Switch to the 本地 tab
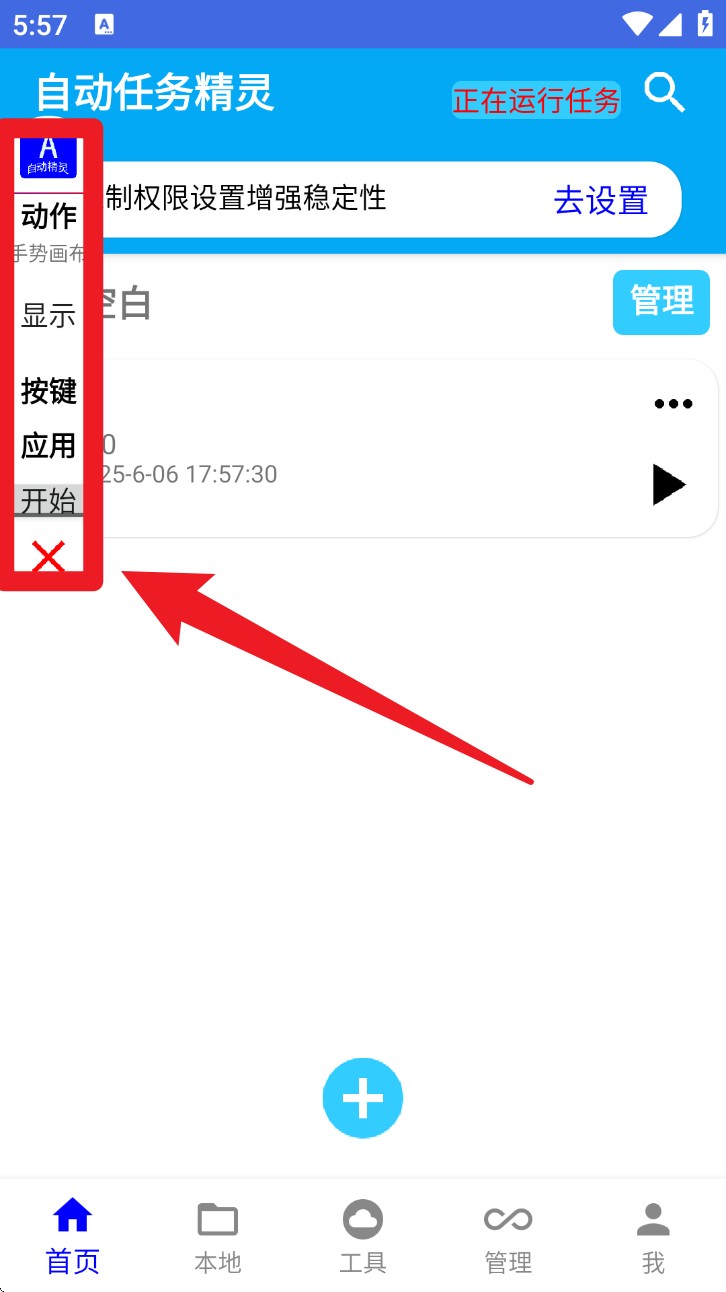Screen dimensions: 726x1292 [218, 1238]
